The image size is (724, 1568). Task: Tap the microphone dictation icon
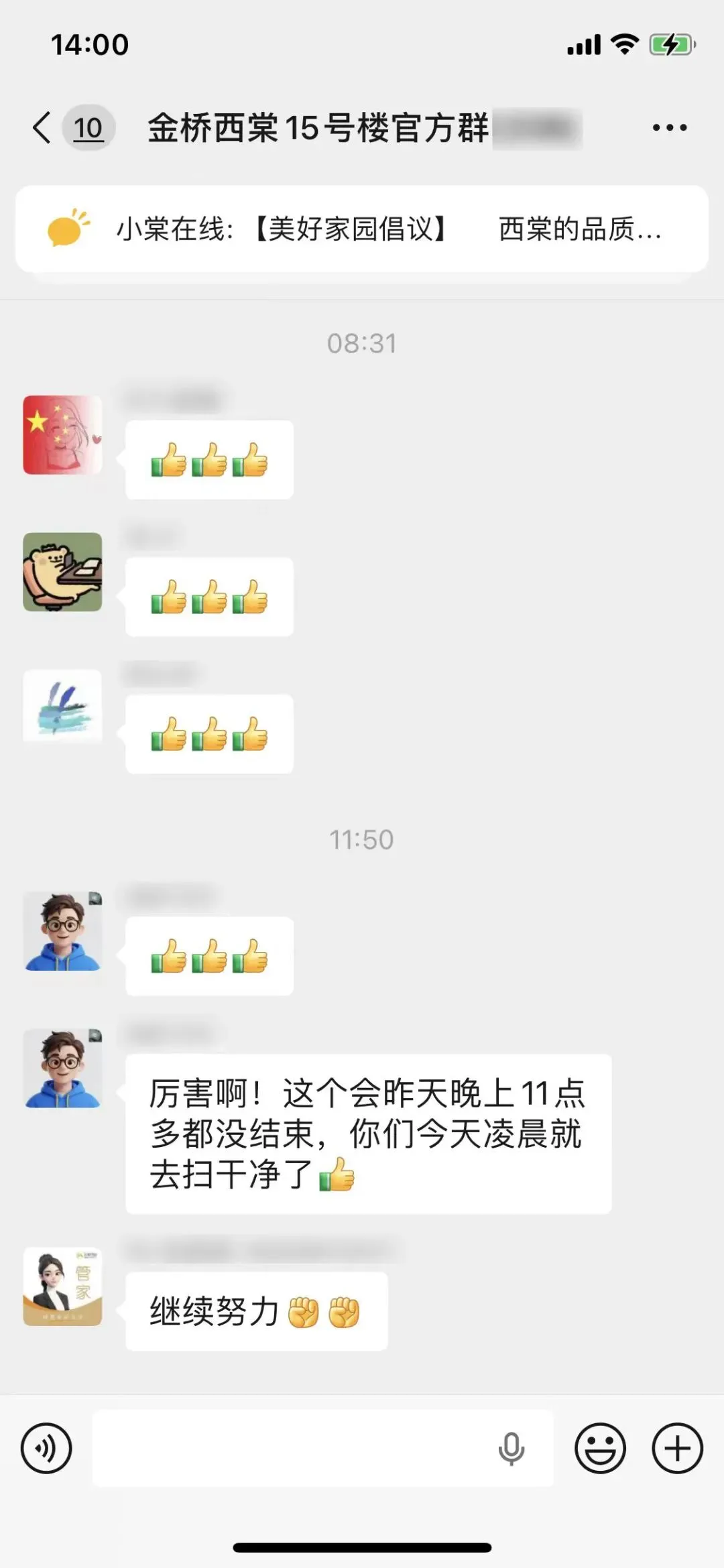click(511, 1449)
